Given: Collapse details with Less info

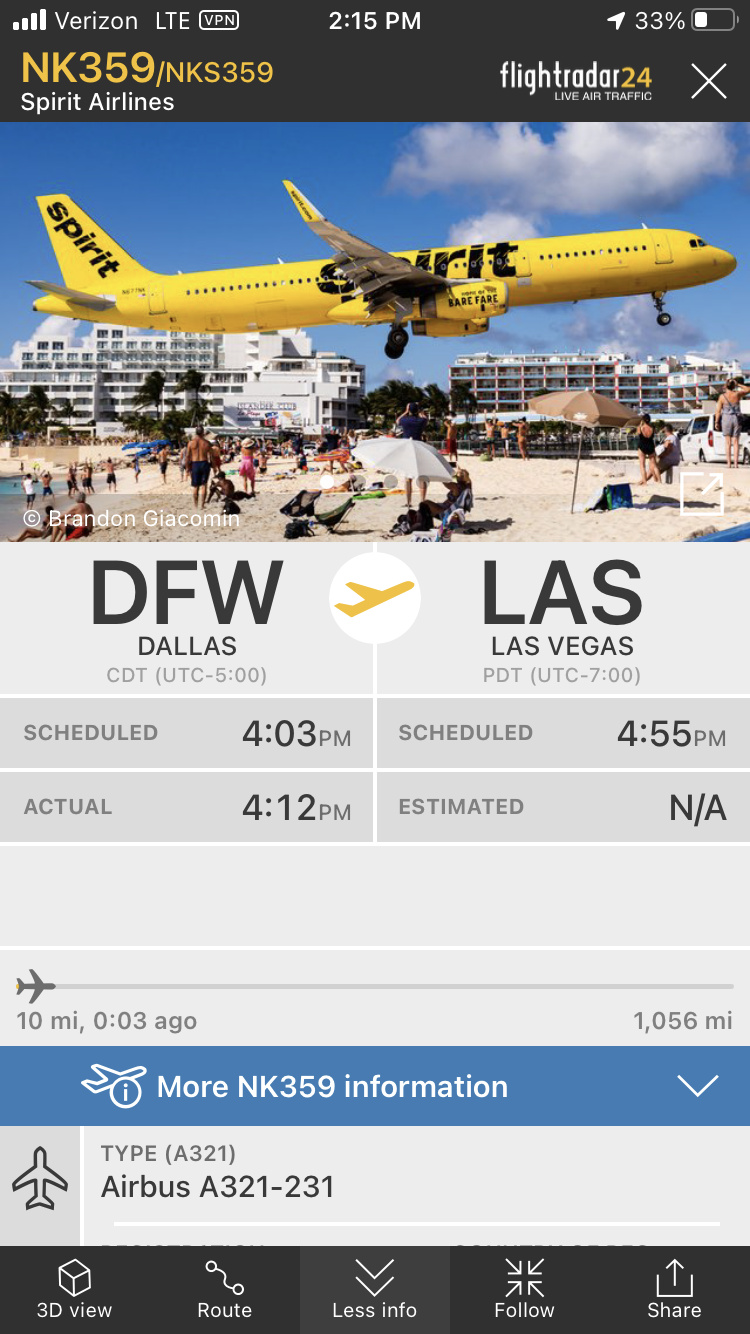Looking at the screenshot, I should pos(375,1290).
